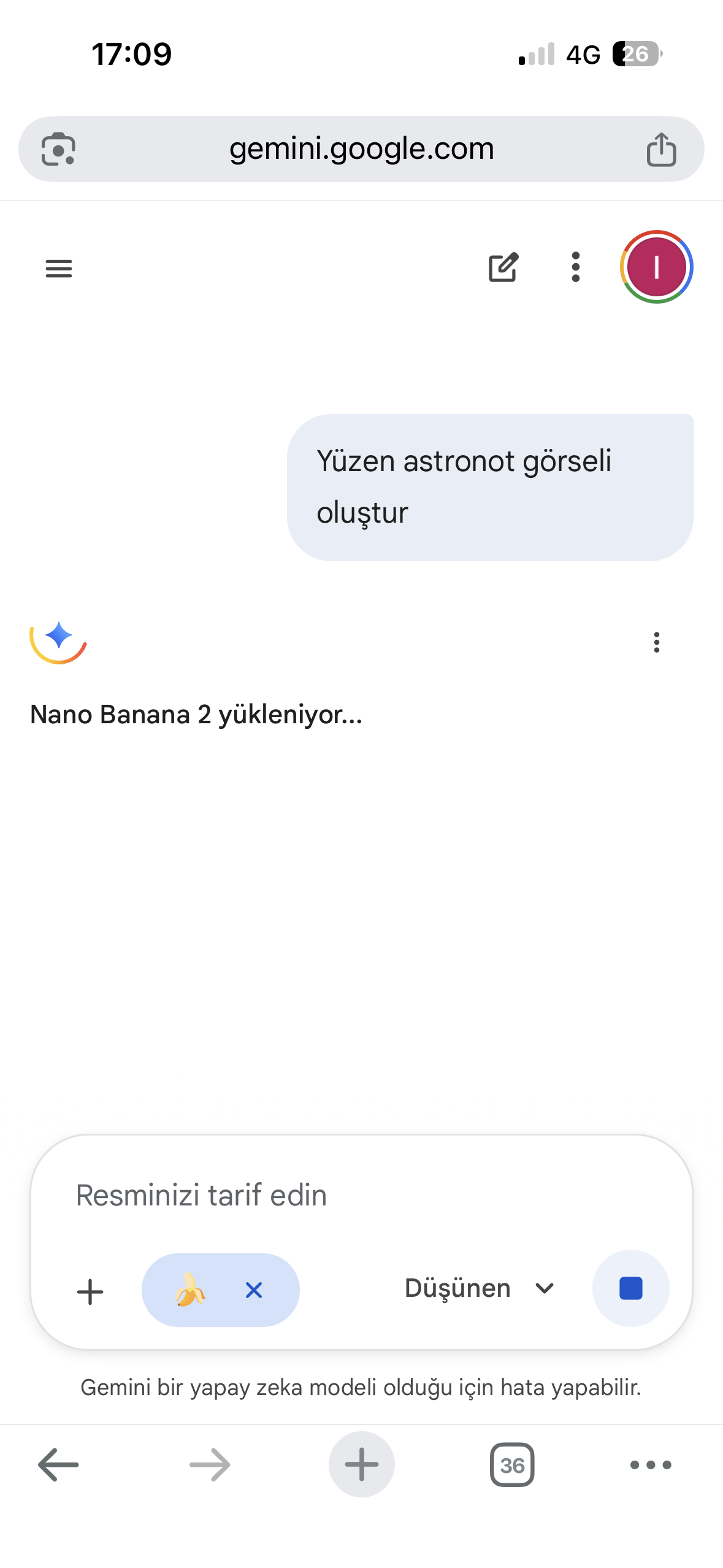Add an attachment with the plus icon
Image resolution: width=723 pixels, height=1568 pixels.
[x=90, y=1291]
